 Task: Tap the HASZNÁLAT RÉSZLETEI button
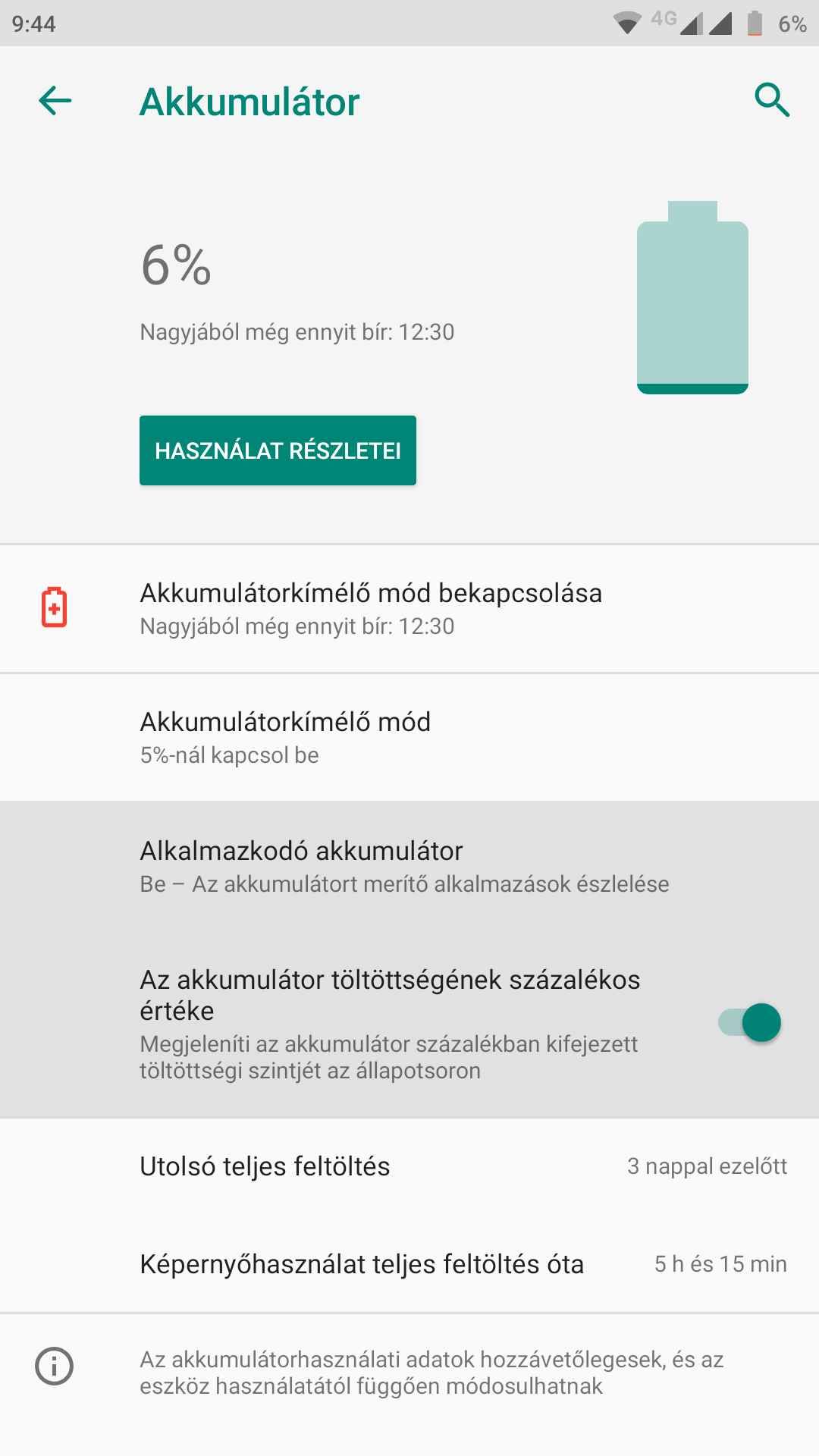pos(278,450)
